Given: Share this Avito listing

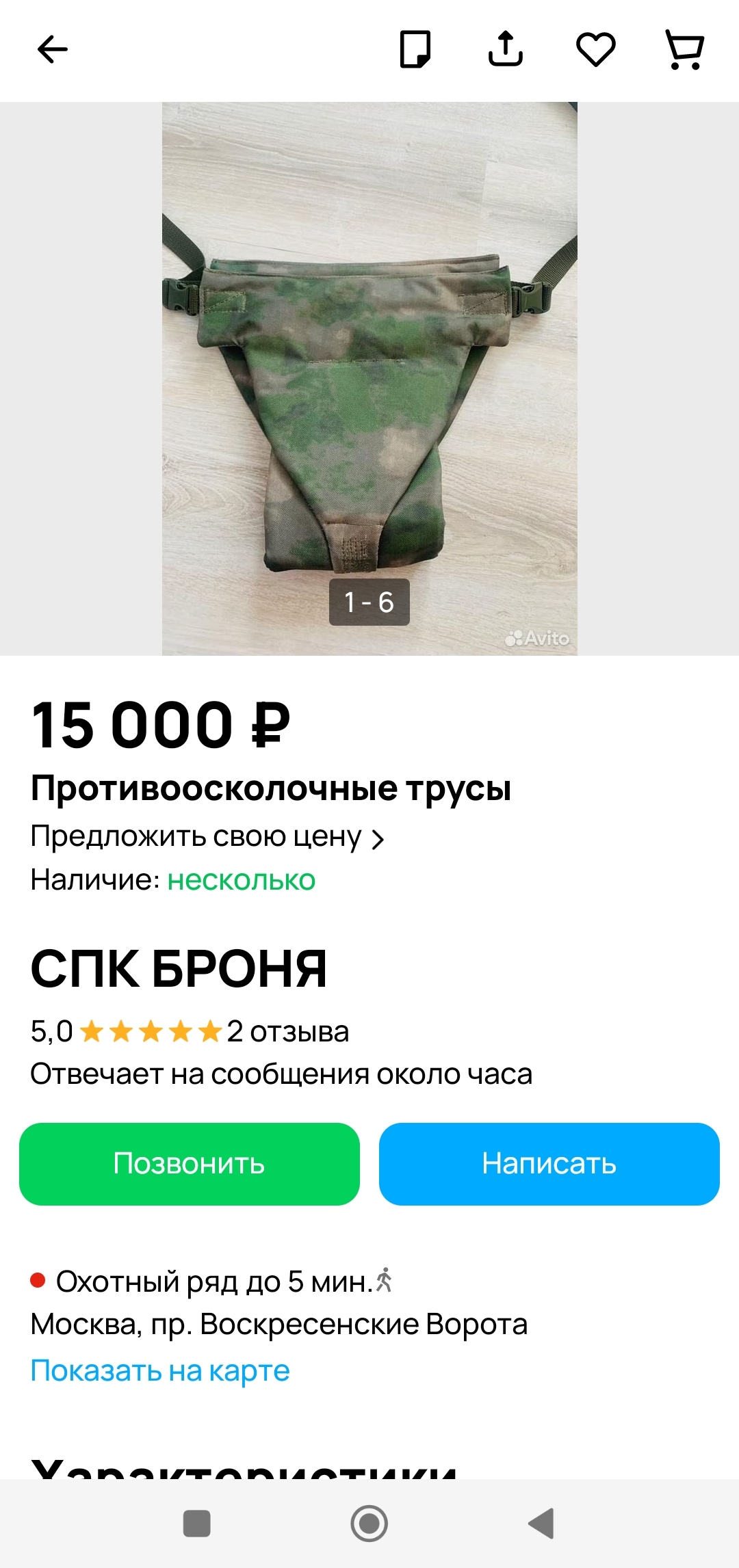Looking at the screenshot, I should [x=506, y=49].
